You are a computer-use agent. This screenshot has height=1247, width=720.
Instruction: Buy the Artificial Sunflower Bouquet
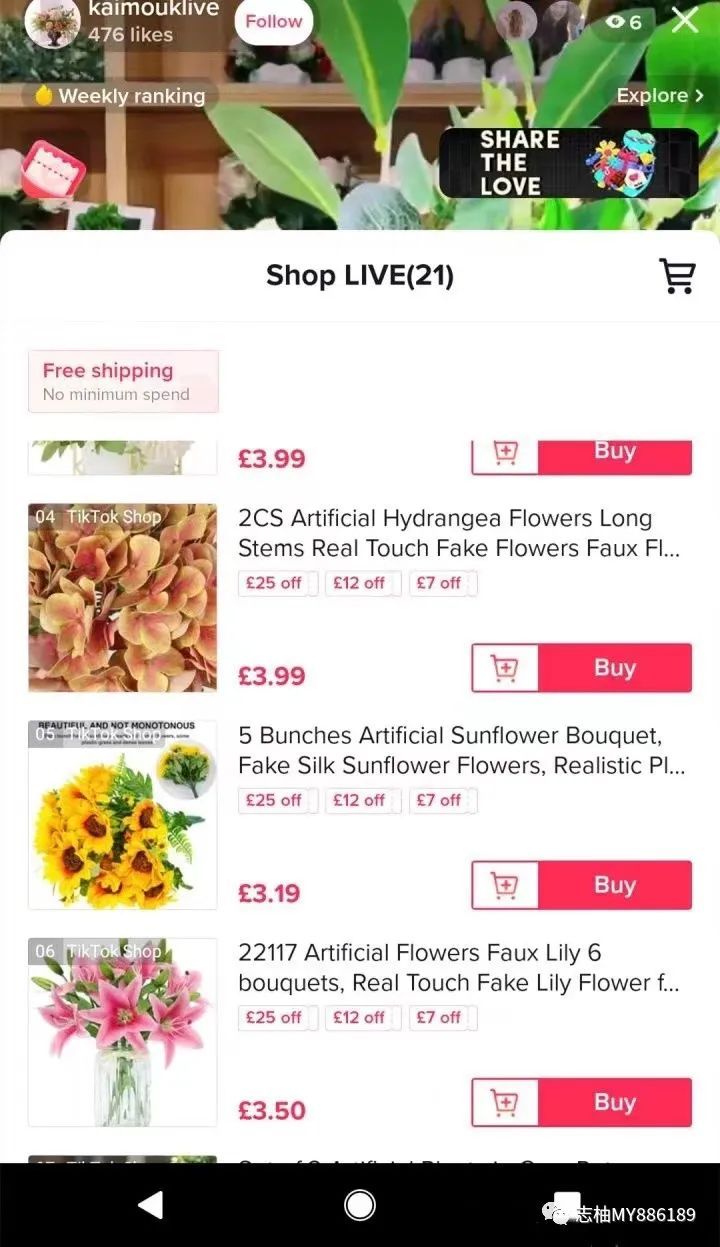614,885
